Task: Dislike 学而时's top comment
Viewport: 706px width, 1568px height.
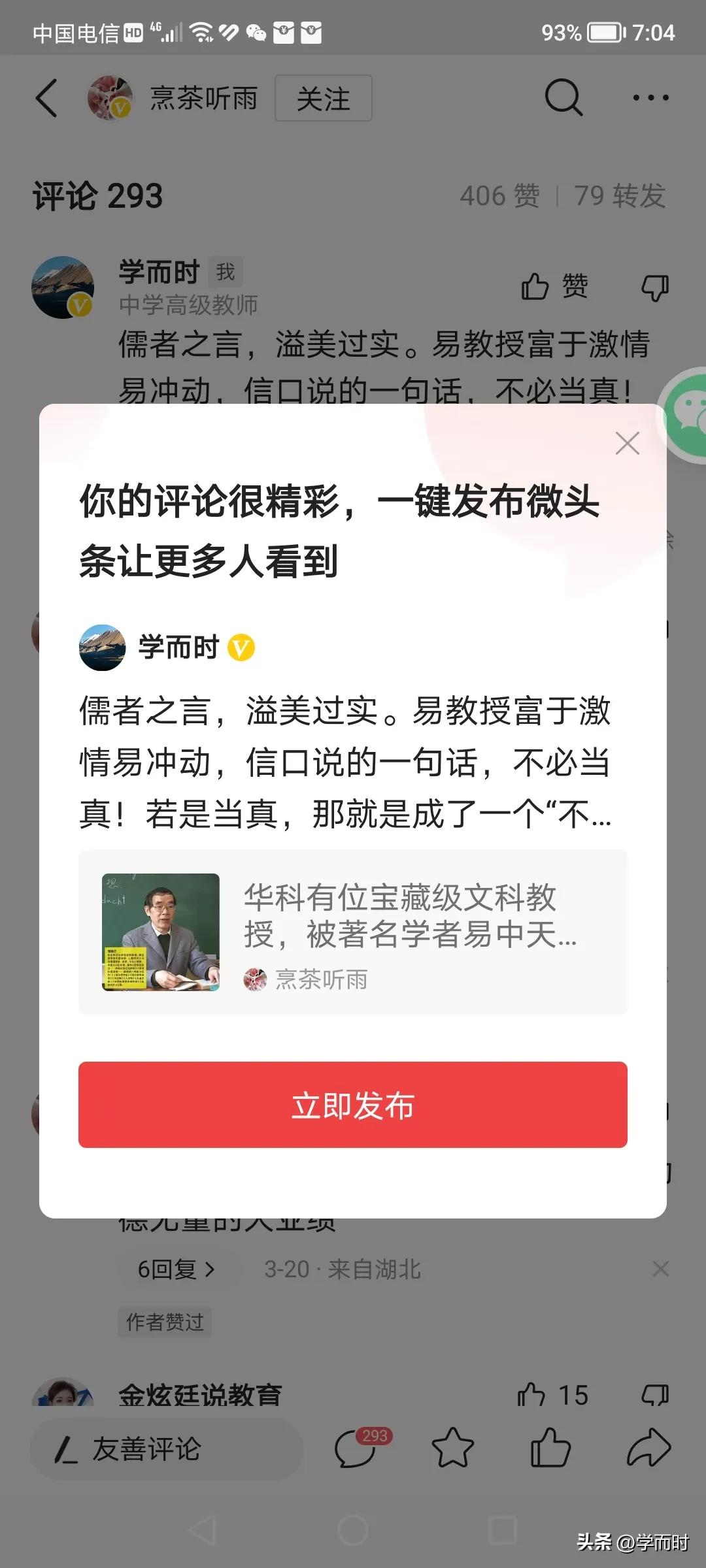Action: (x=654, y=287)
